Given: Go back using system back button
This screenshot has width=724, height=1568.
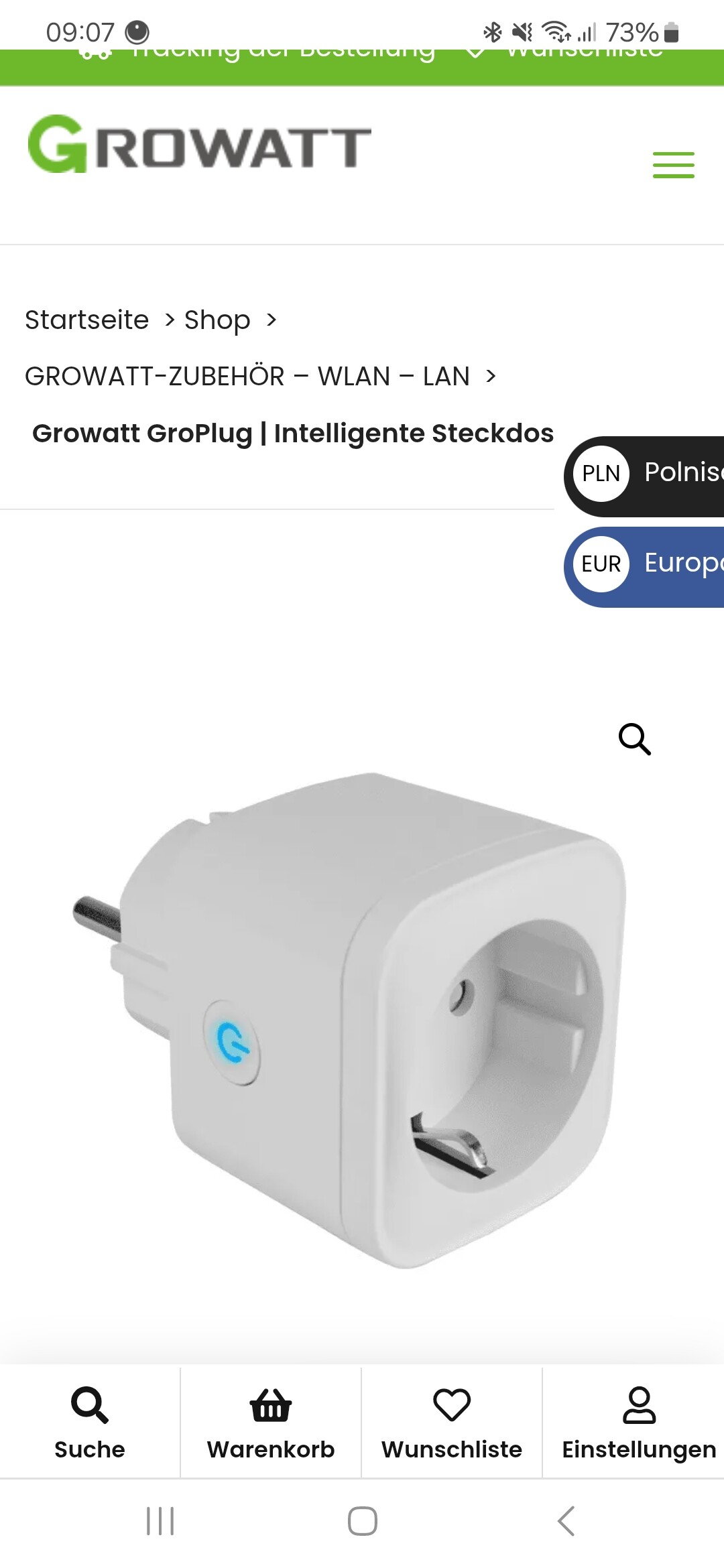Looking at the screenshot, I should pos(566,1521).
